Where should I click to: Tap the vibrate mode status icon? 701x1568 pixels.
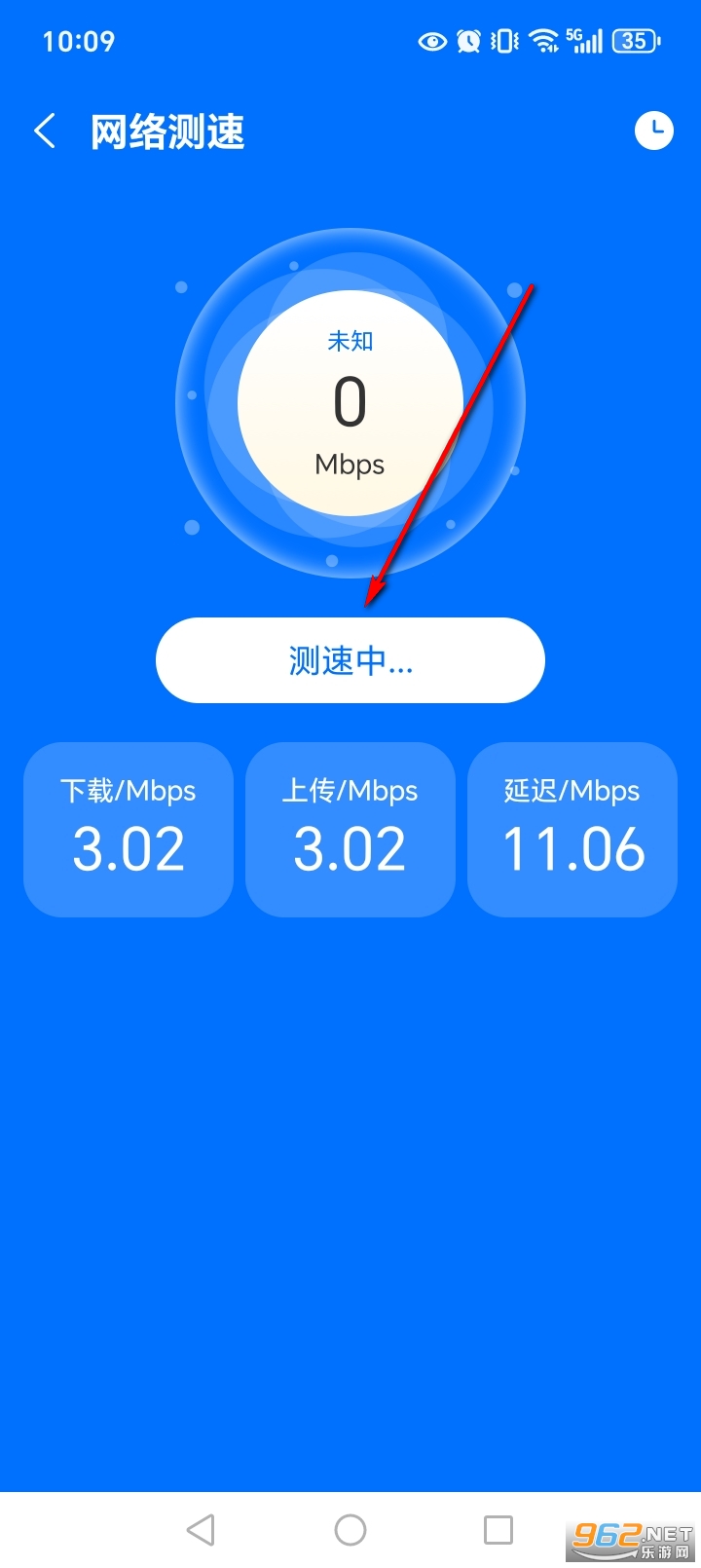(502, 41)
